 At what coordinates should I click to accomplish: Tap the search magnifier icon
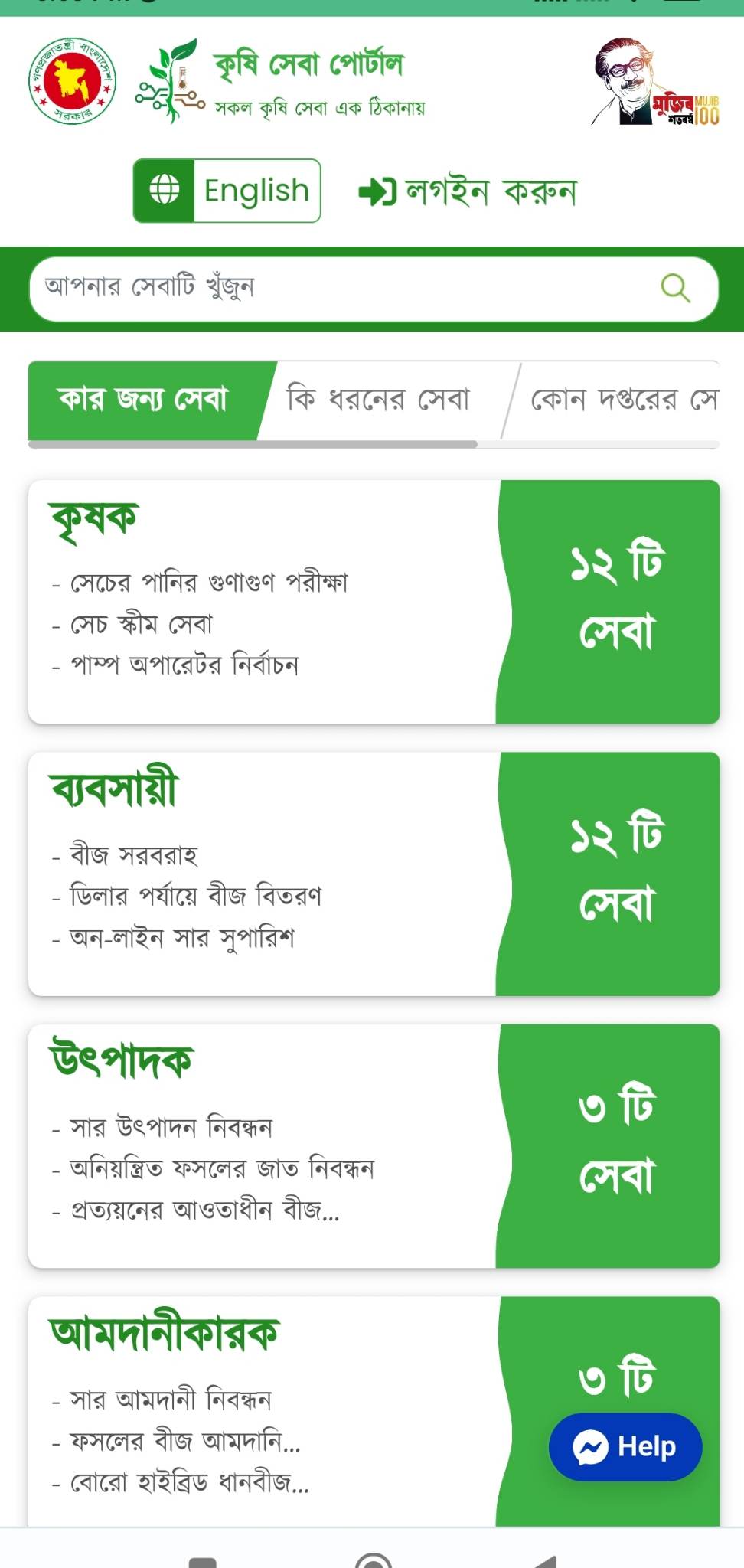pyautogui.click(x=675, y=289)
